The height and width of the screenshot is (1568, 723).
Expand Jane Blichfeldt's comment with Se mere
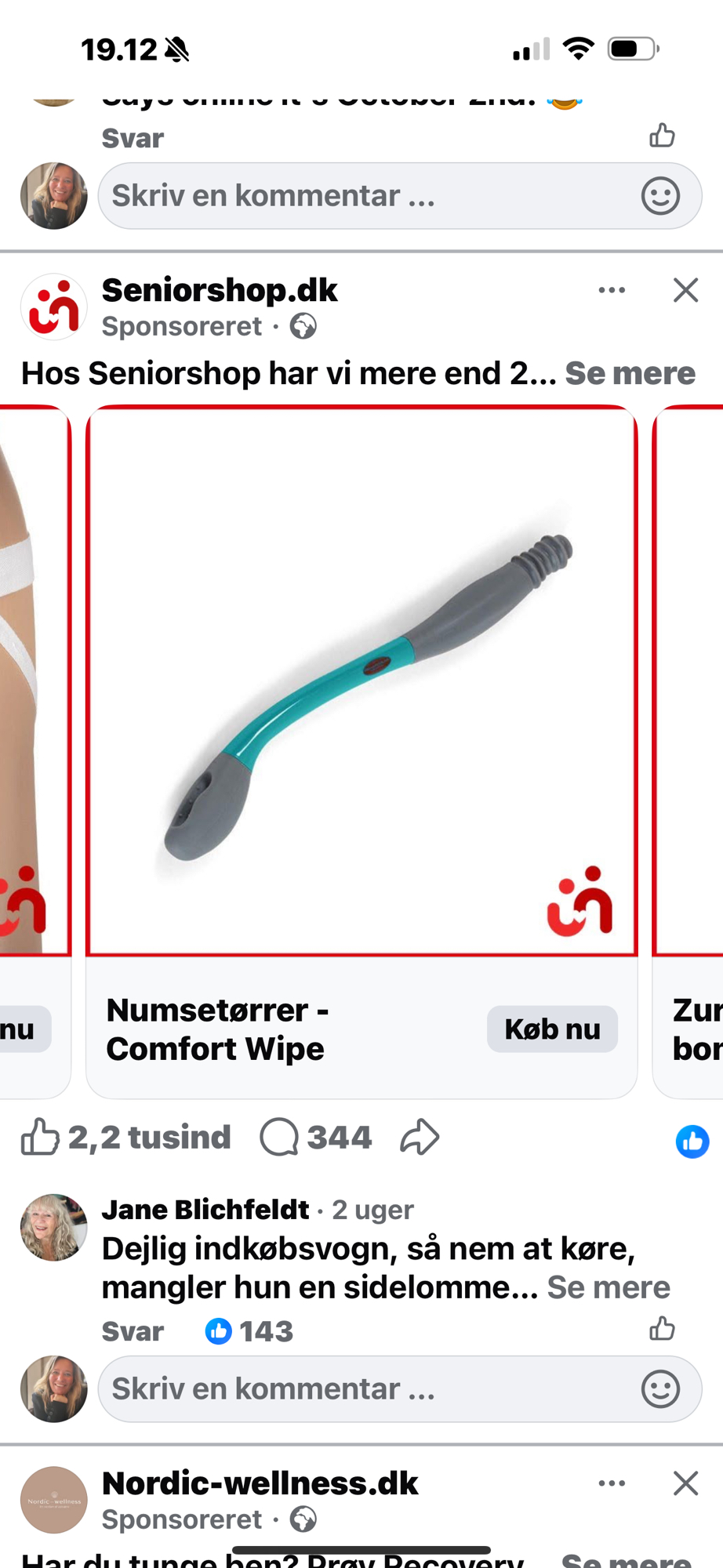609,1287
